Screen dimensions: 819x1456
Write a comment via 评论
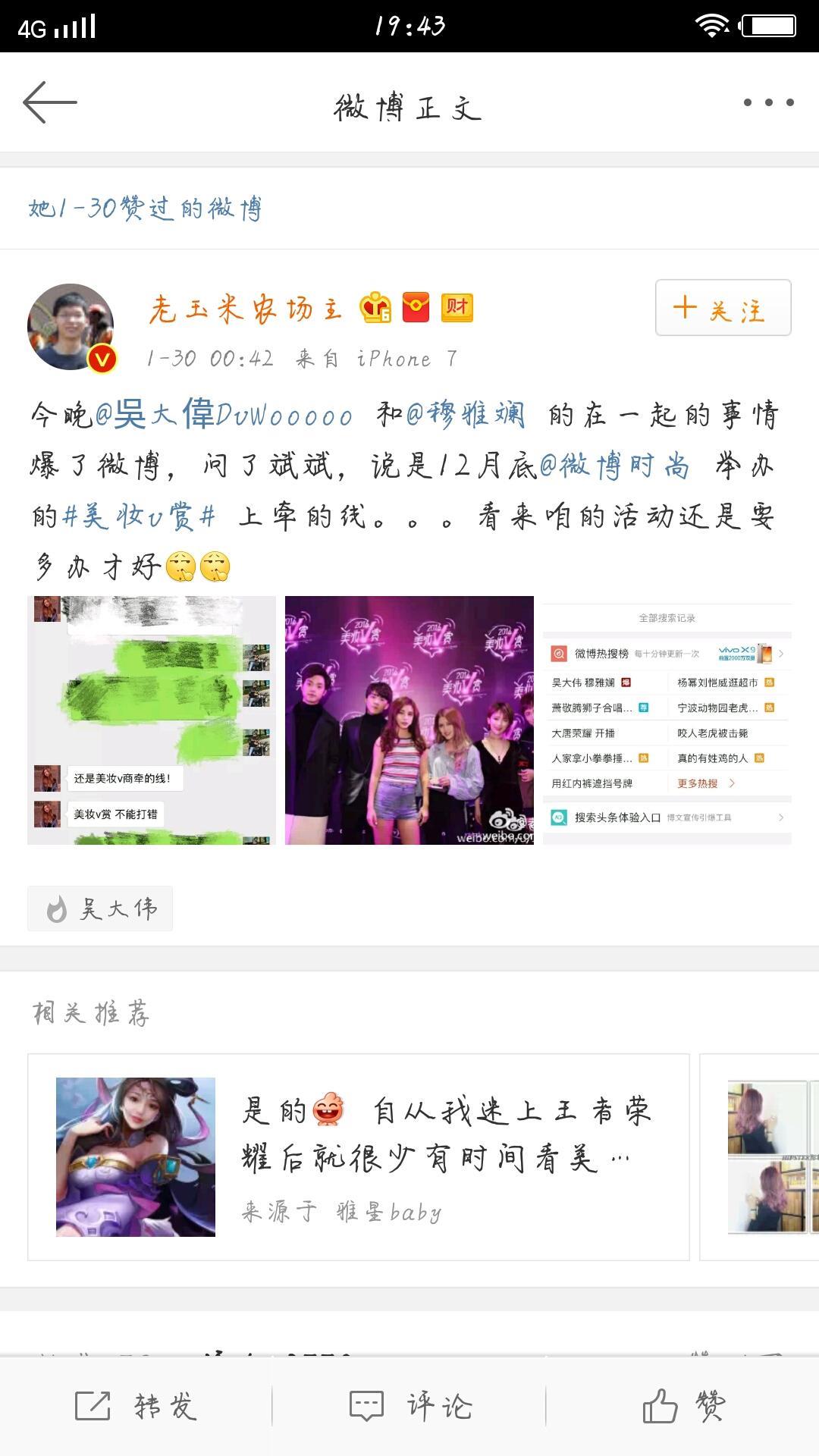pos(409,1406)
